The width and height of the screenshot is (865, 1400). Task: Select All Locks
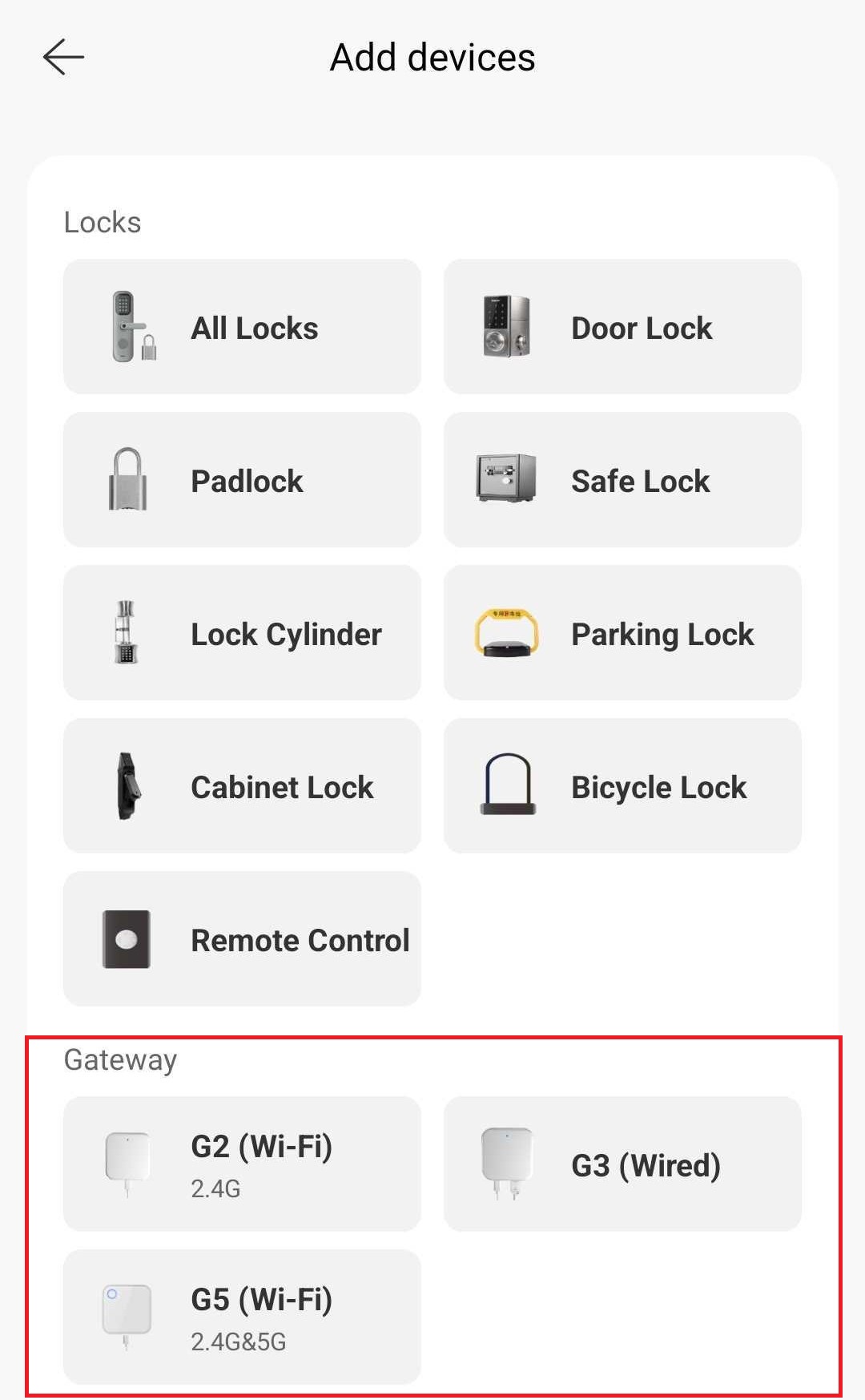(x=242, y=326)
